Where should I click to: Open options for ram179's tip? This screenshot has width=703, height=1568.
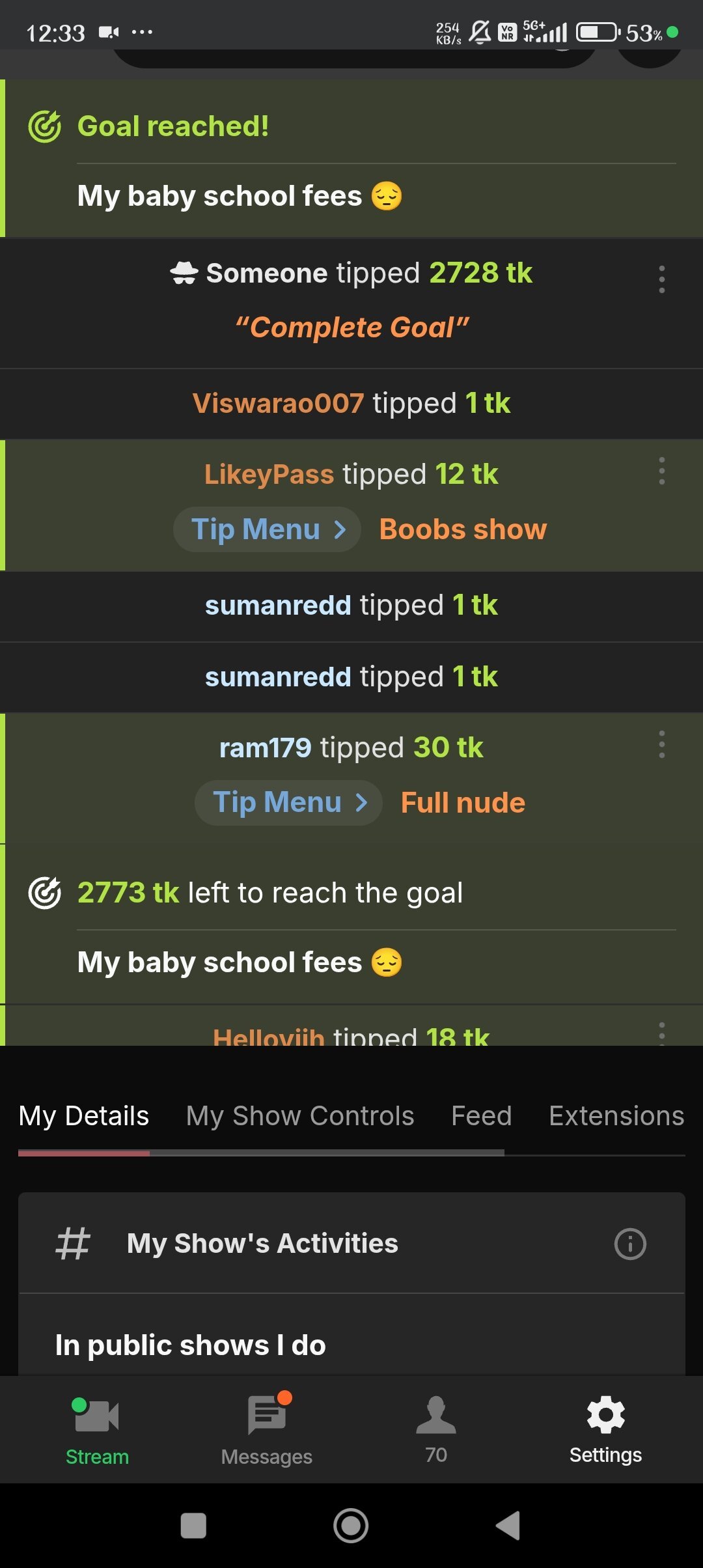(x=661, y=744)
